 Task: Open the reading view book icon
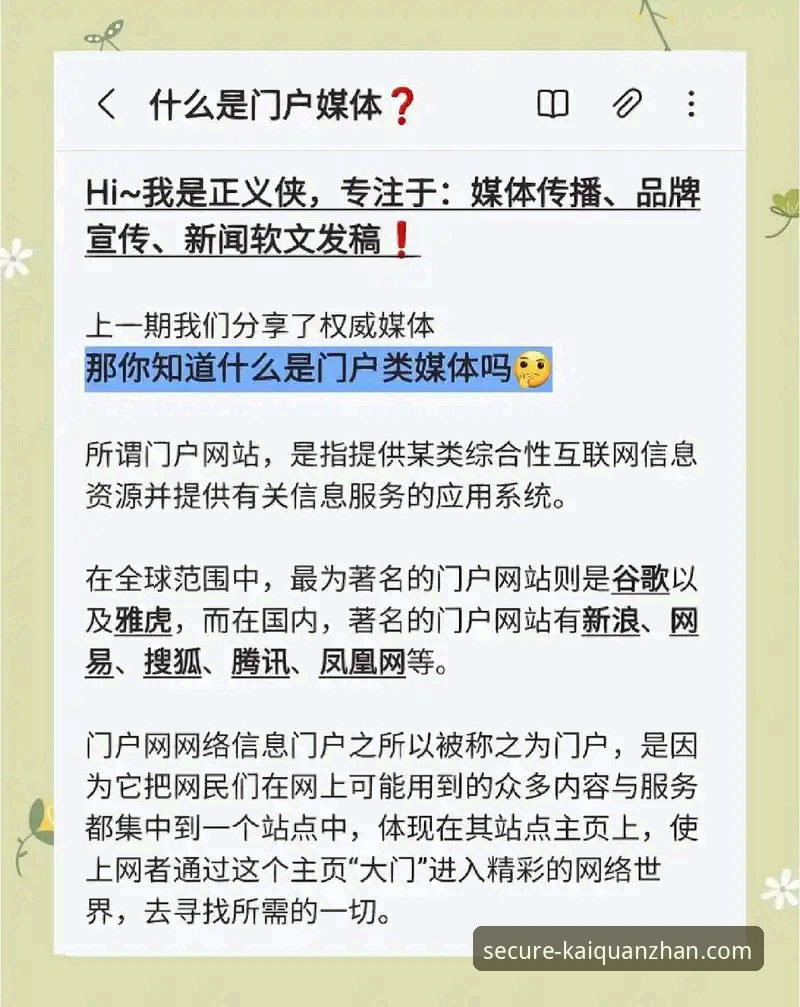point(551,104)
